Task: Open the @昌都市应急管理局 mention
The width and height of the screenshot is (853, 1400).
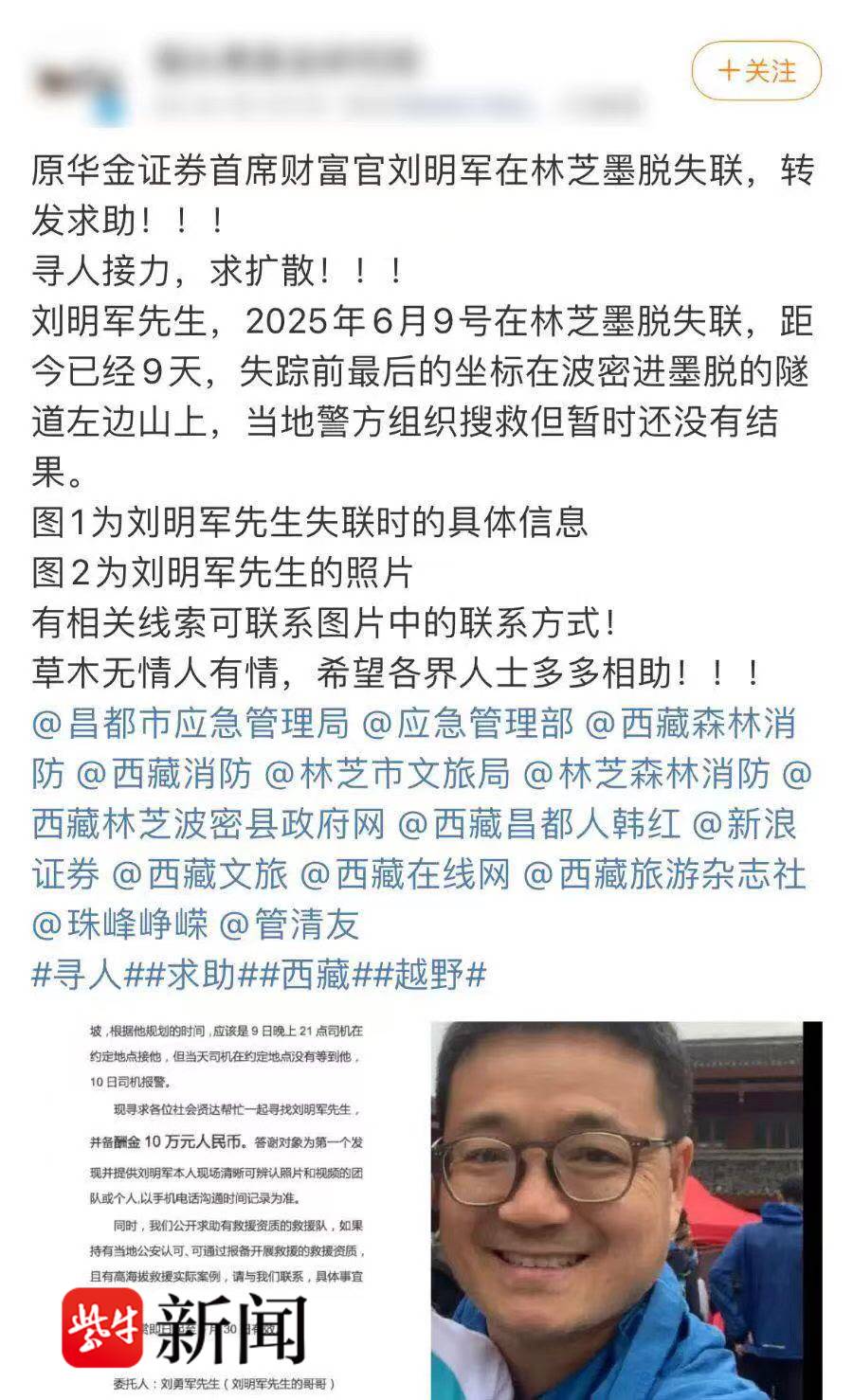Action: 190,724
